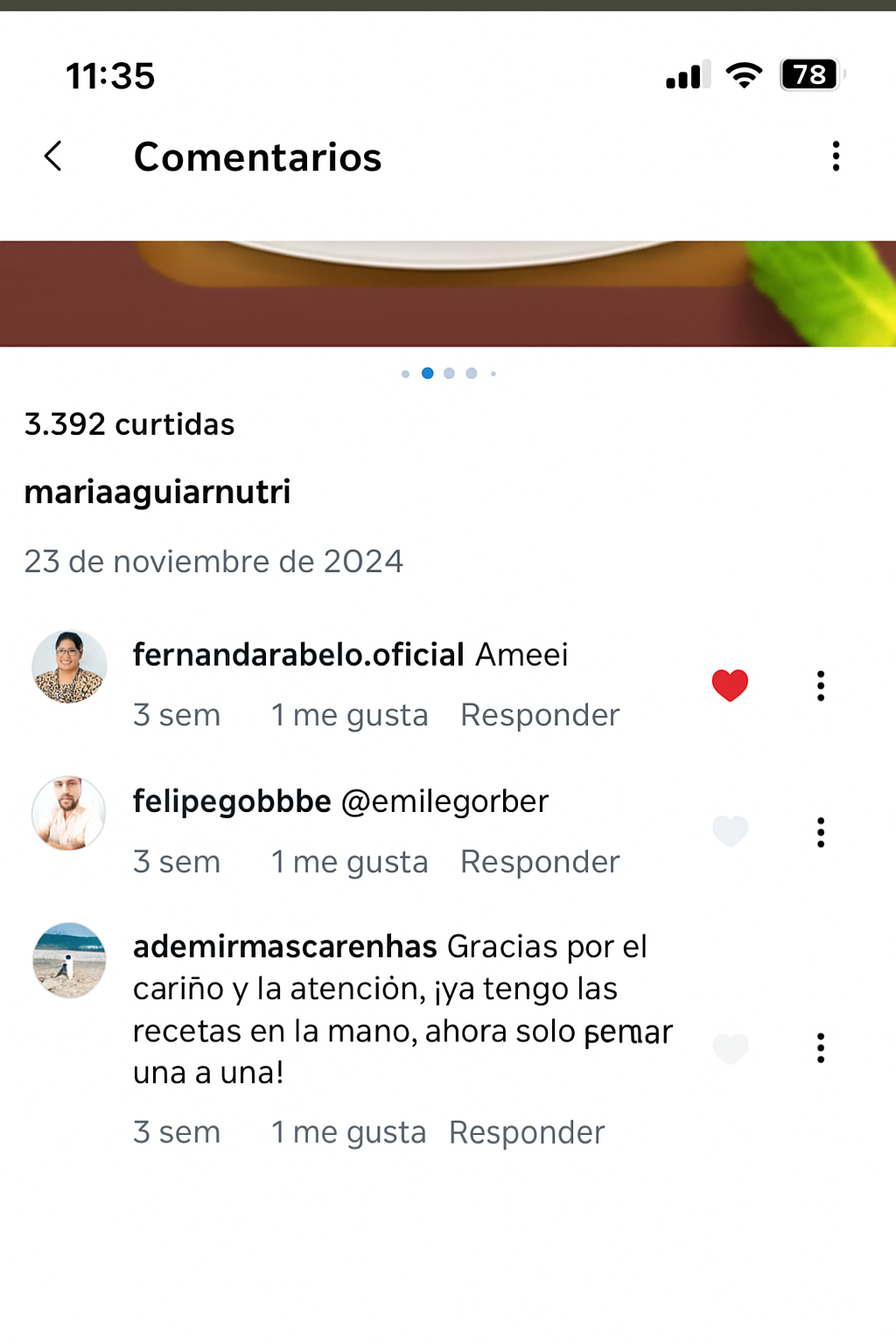View fernandarabelo.oficial's profile picture
The width and height of the screenshot is (896, 1344).
click(x=69, y=667)
